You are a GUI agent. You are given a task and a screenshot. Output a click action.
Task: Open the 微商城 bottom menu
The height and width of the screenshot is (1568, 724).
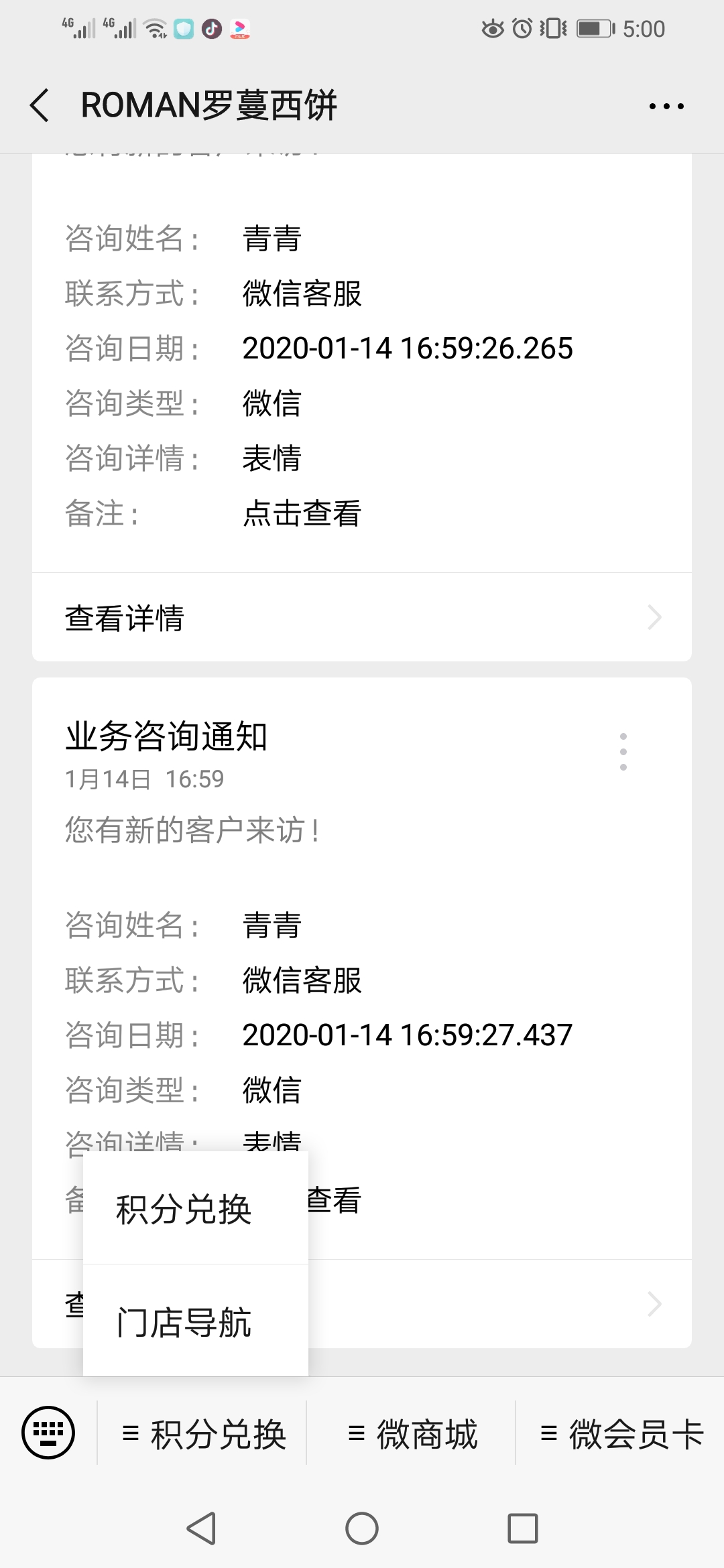click(412, 1434)
